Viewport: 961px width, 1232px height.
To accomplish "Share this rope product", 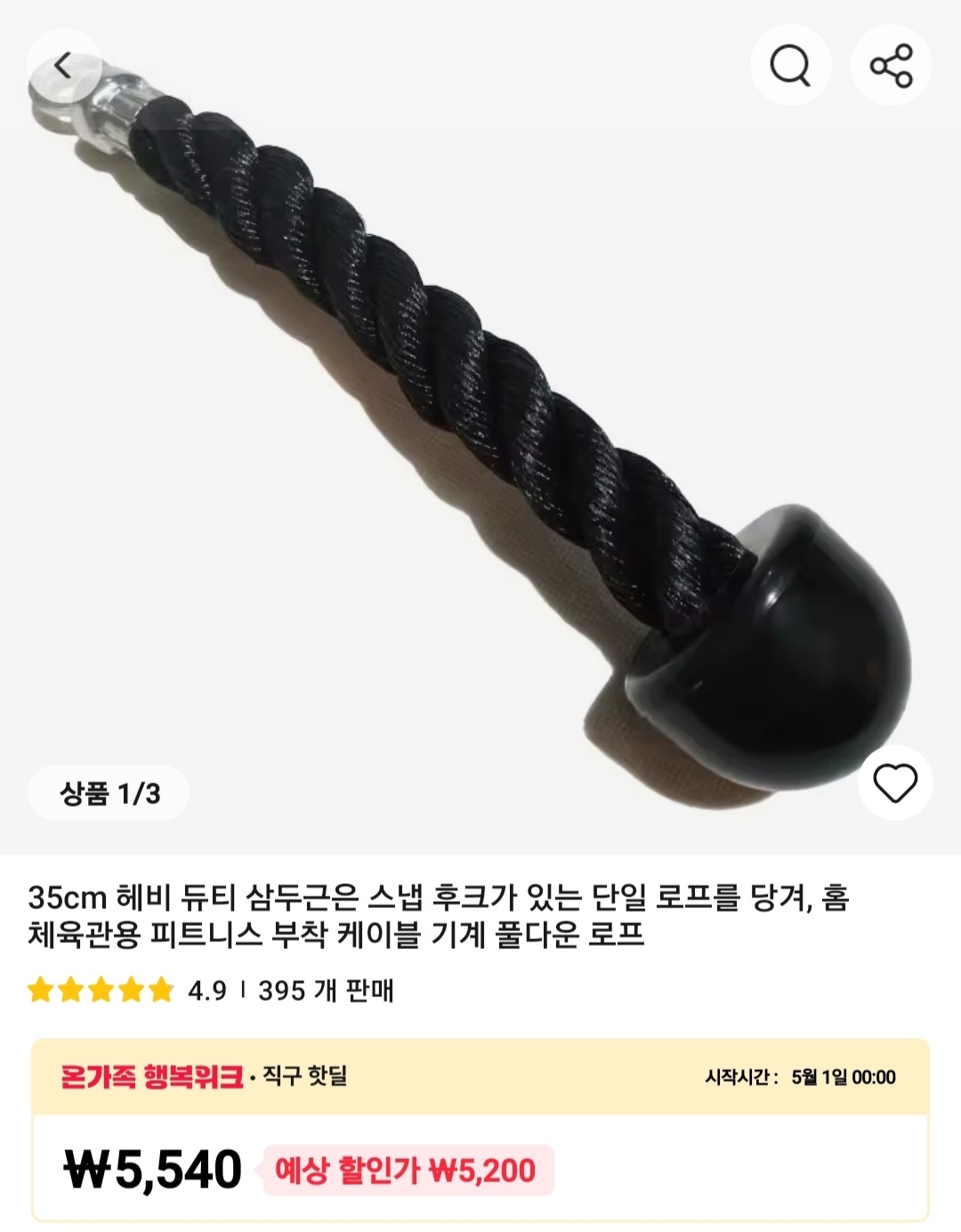I will coord(891,66).
